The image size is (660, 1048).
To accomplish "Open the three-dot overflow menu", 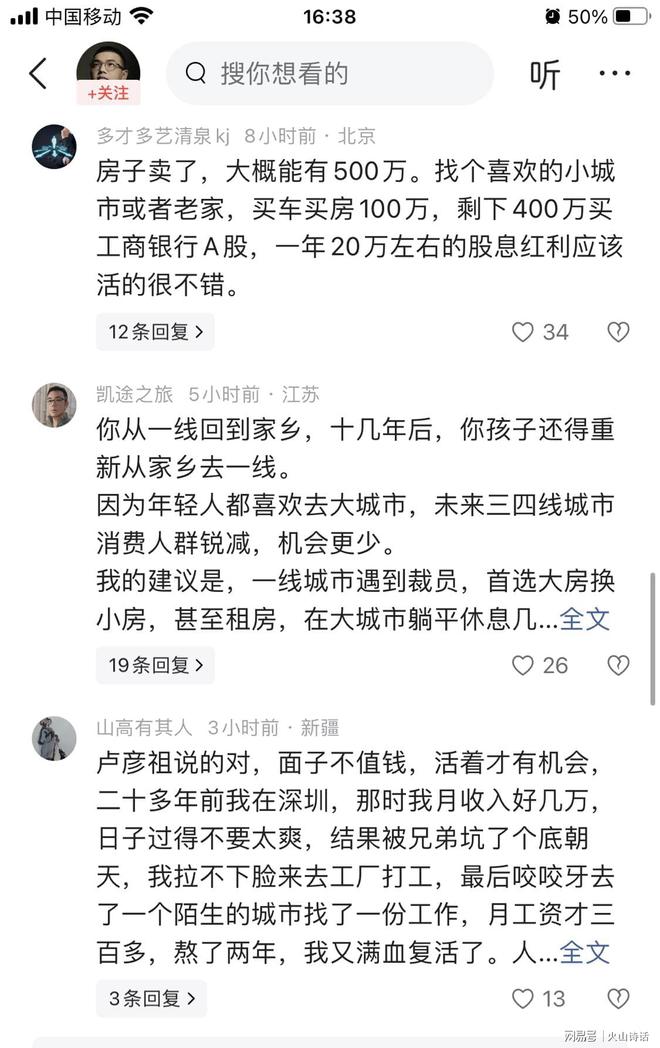I will point(614,73).
